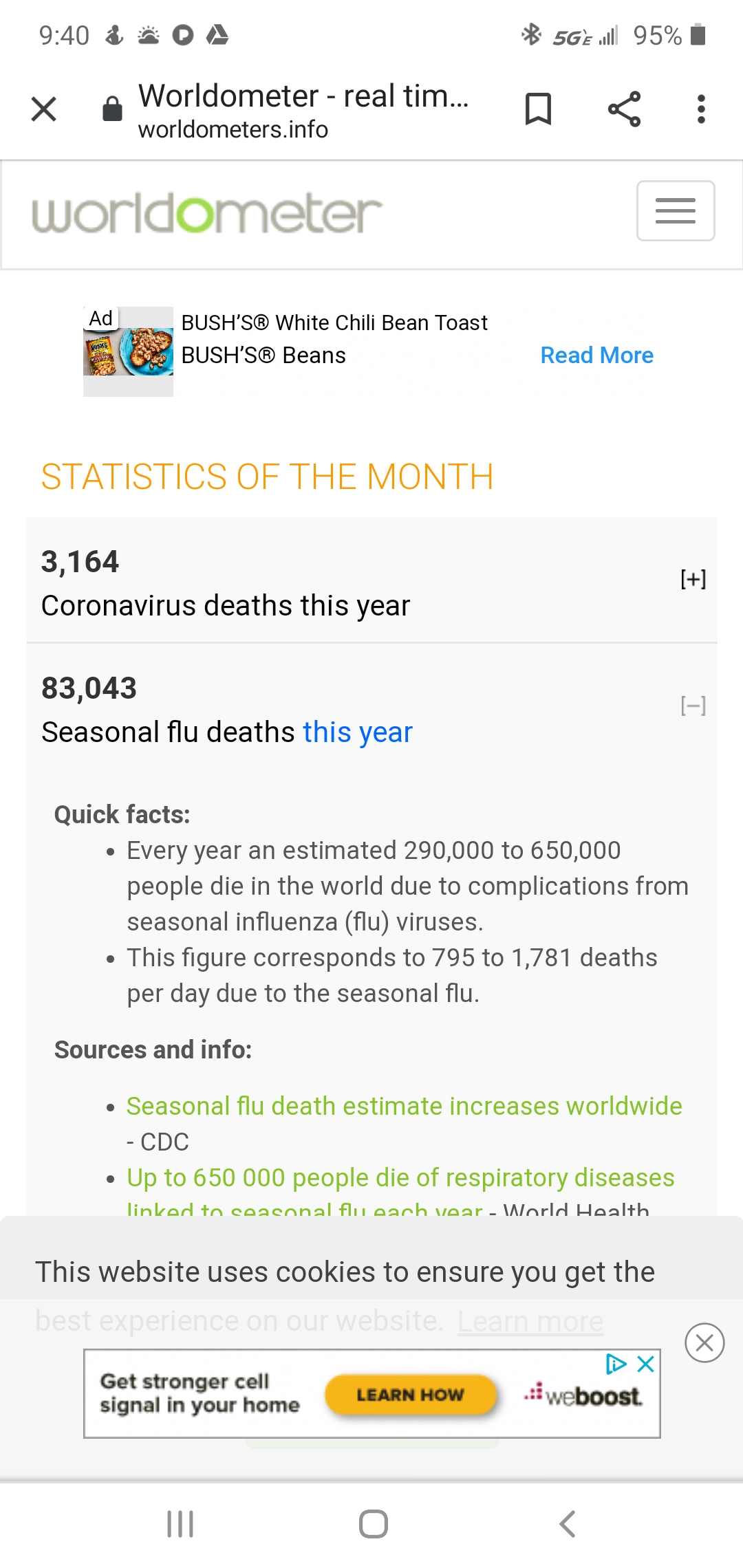Expand Coronavirus deaths this year section
The image size is (743, 1568).
point(693,579)
